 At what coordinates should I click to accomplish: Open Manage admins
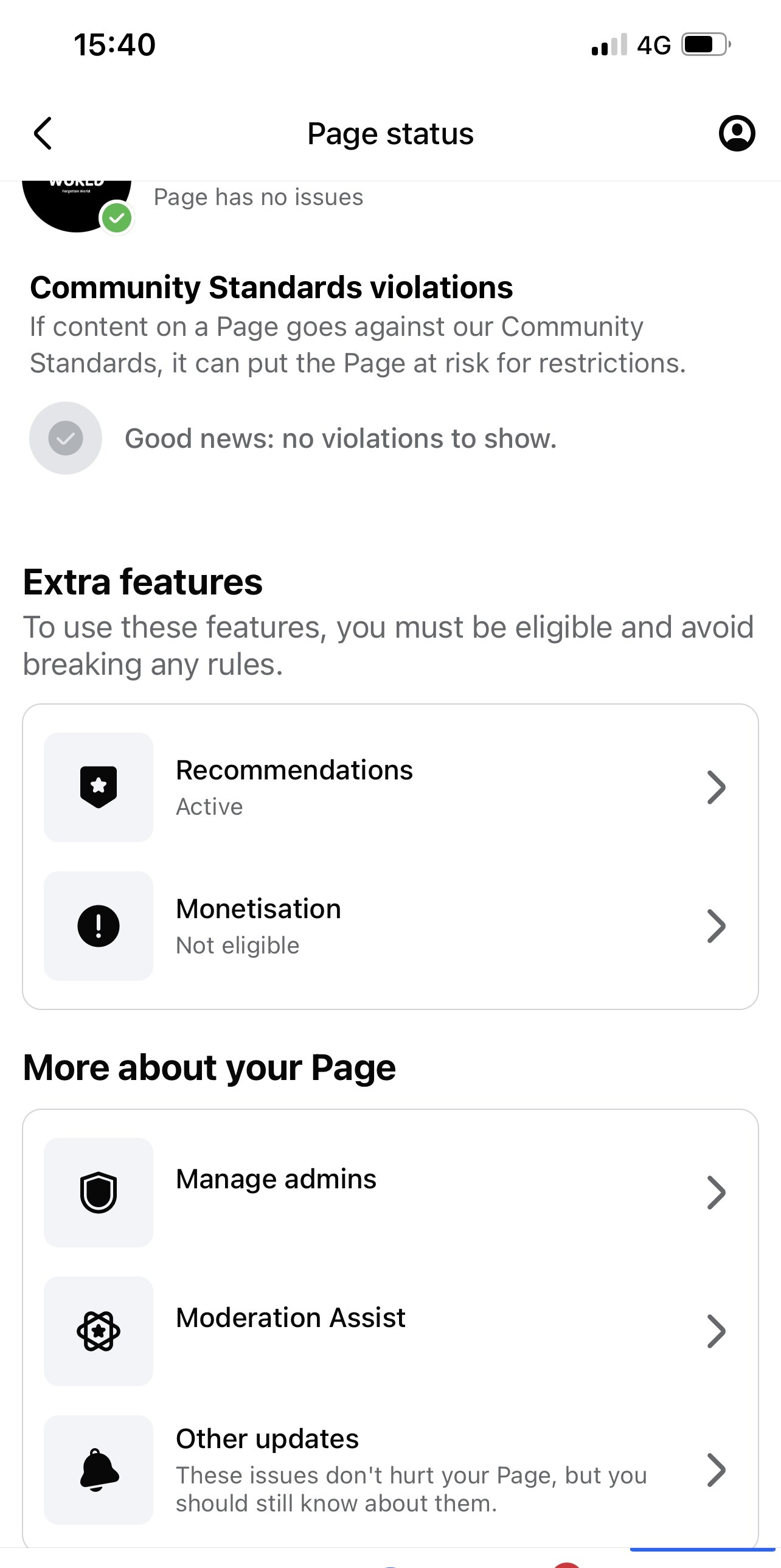click(389, 1192)
